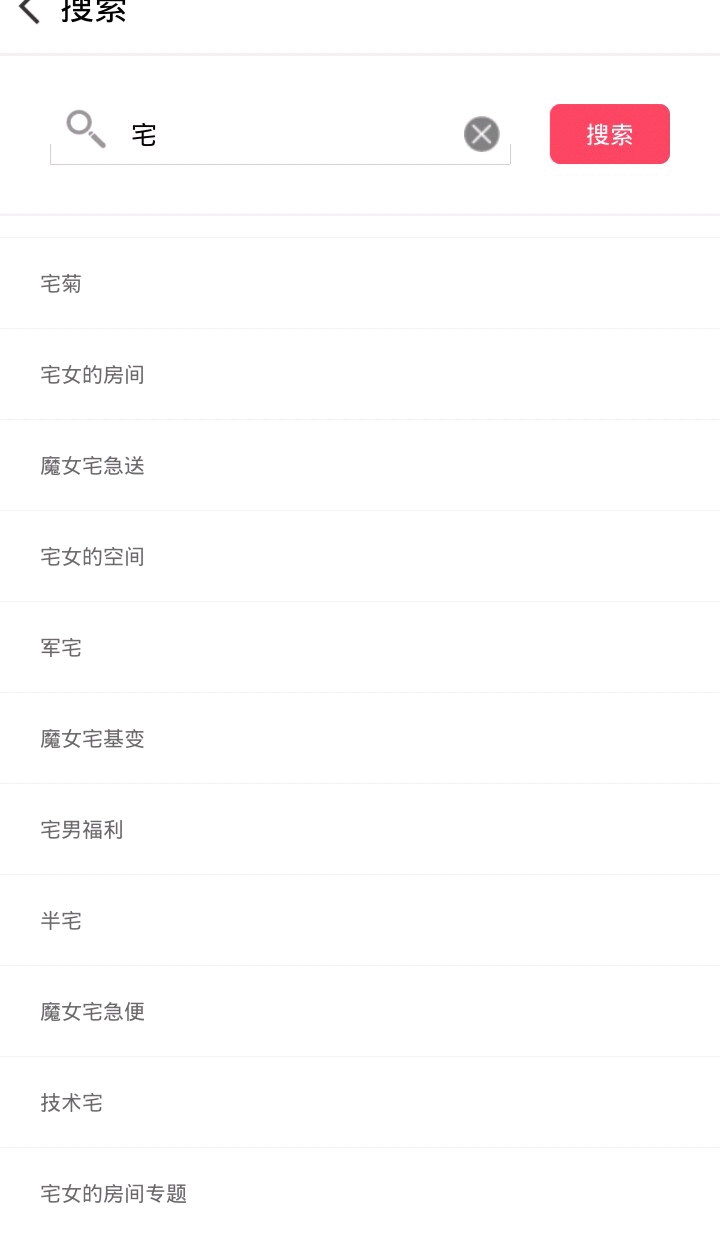Go back using the top-left arrow
Image resolution: width=720 pixels, height=1238 pixels.
point(29,12)
